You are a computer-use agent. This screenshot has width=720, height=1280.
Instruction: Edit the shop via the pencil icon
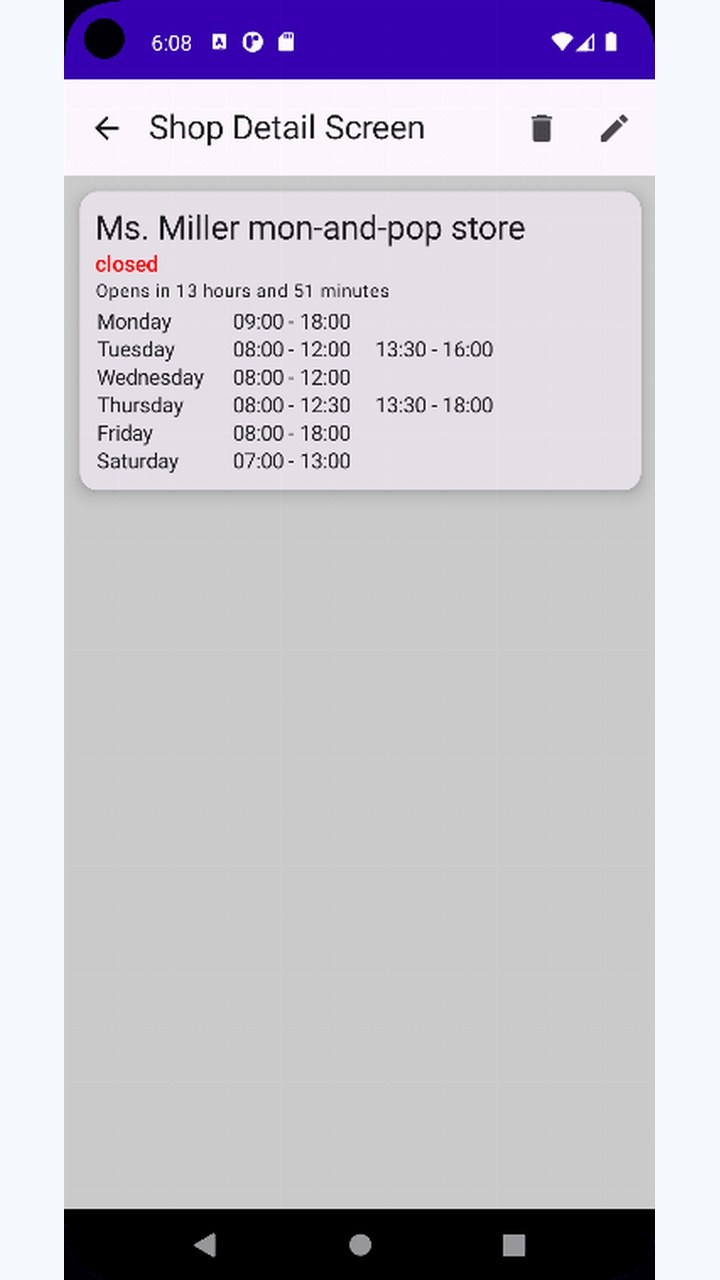point(614,128)
